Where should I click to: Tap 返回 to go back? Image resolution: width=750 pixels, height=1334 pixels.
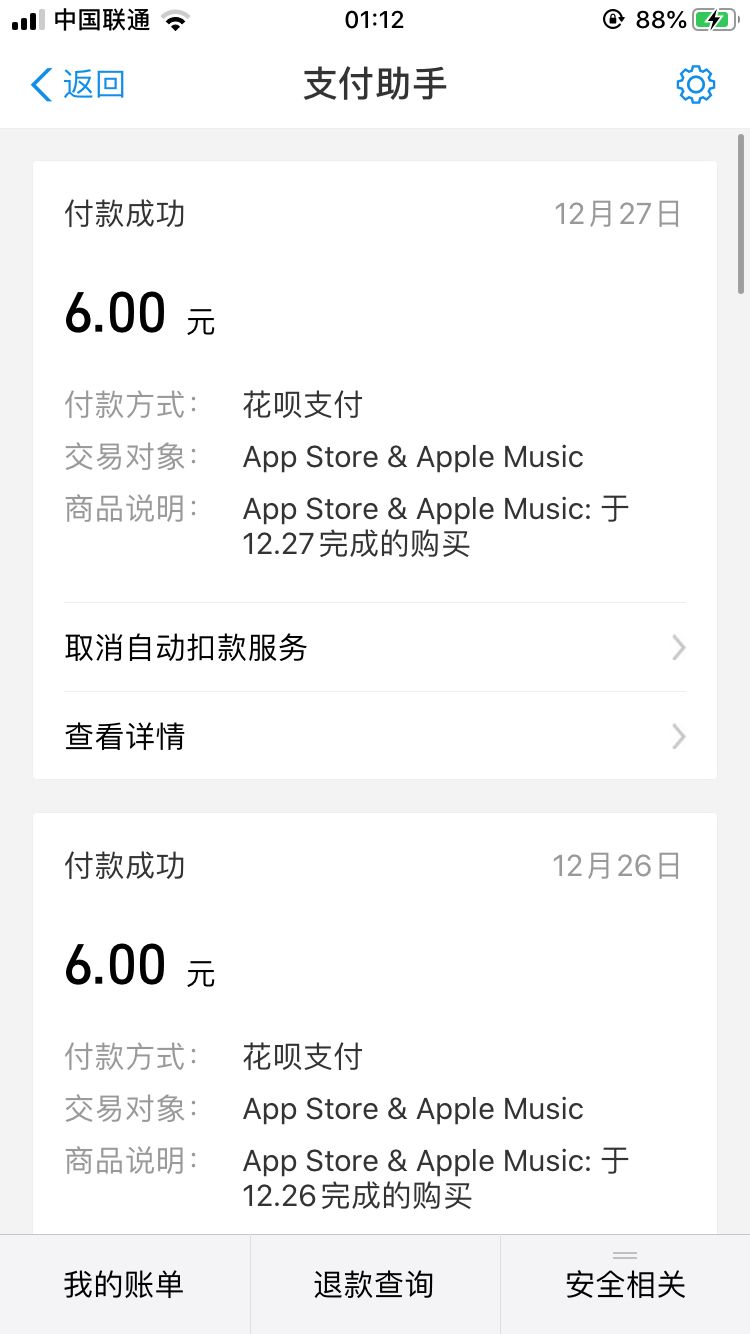click(x=78, y=85)
